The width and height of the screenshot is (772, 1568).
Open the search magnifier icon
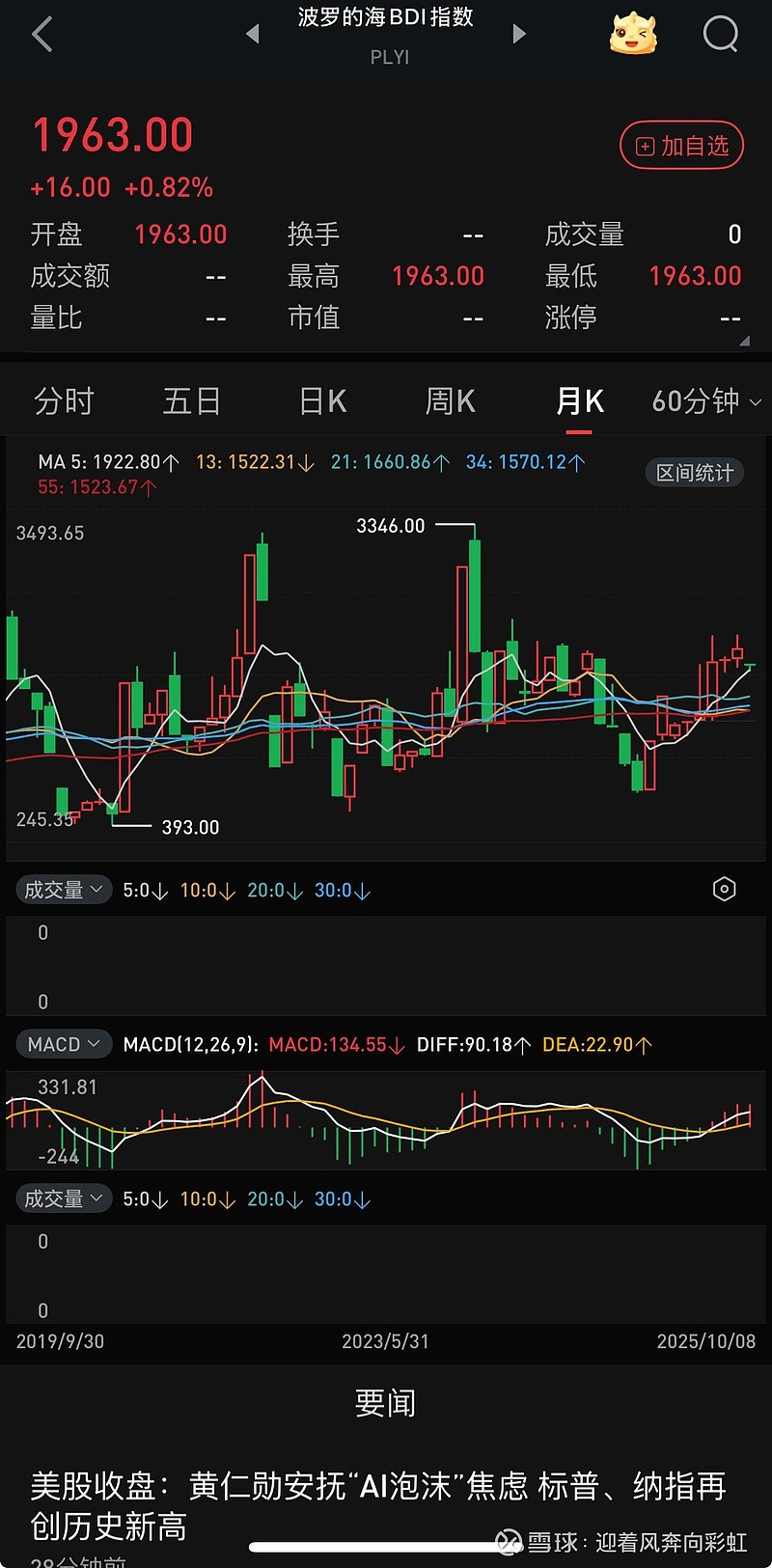[720, 35]
